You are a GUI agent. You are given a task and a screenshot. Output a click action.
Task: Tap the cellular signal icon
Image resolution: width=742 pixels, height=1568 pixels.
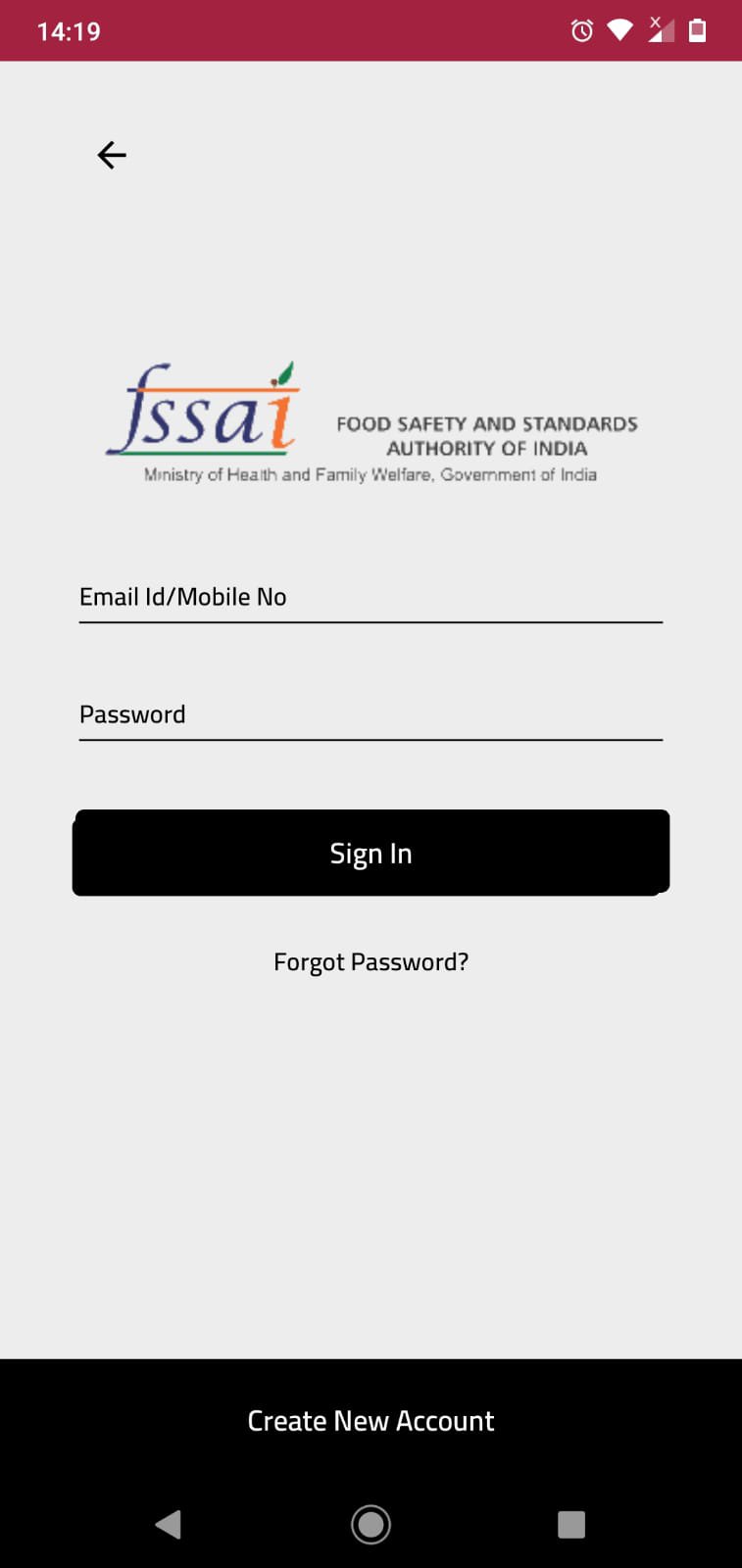point(661,30)
